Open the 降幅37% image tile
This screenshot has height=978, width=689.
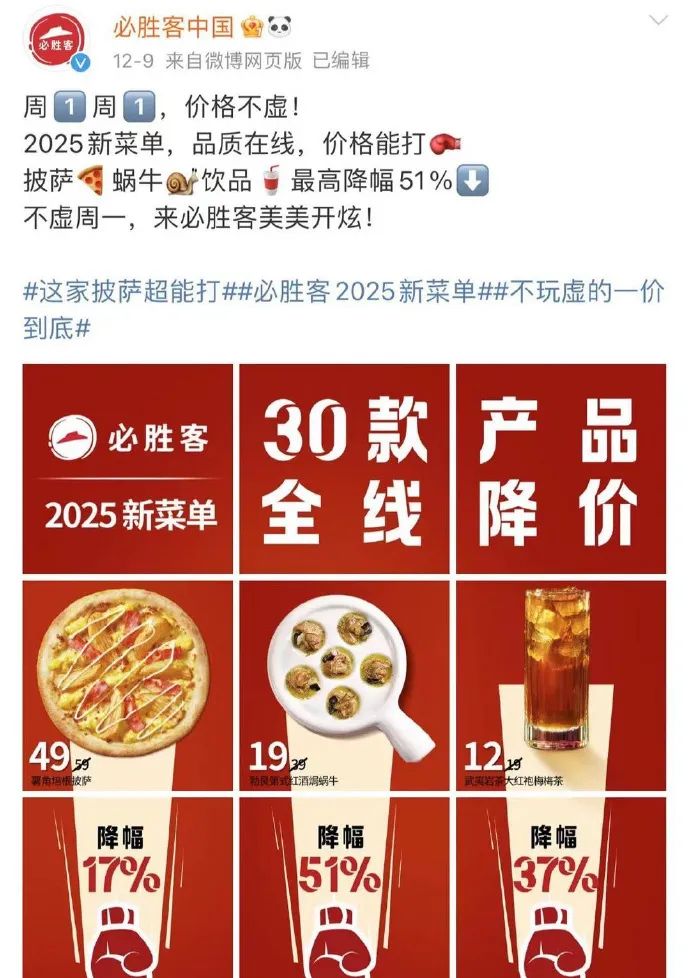560,885
